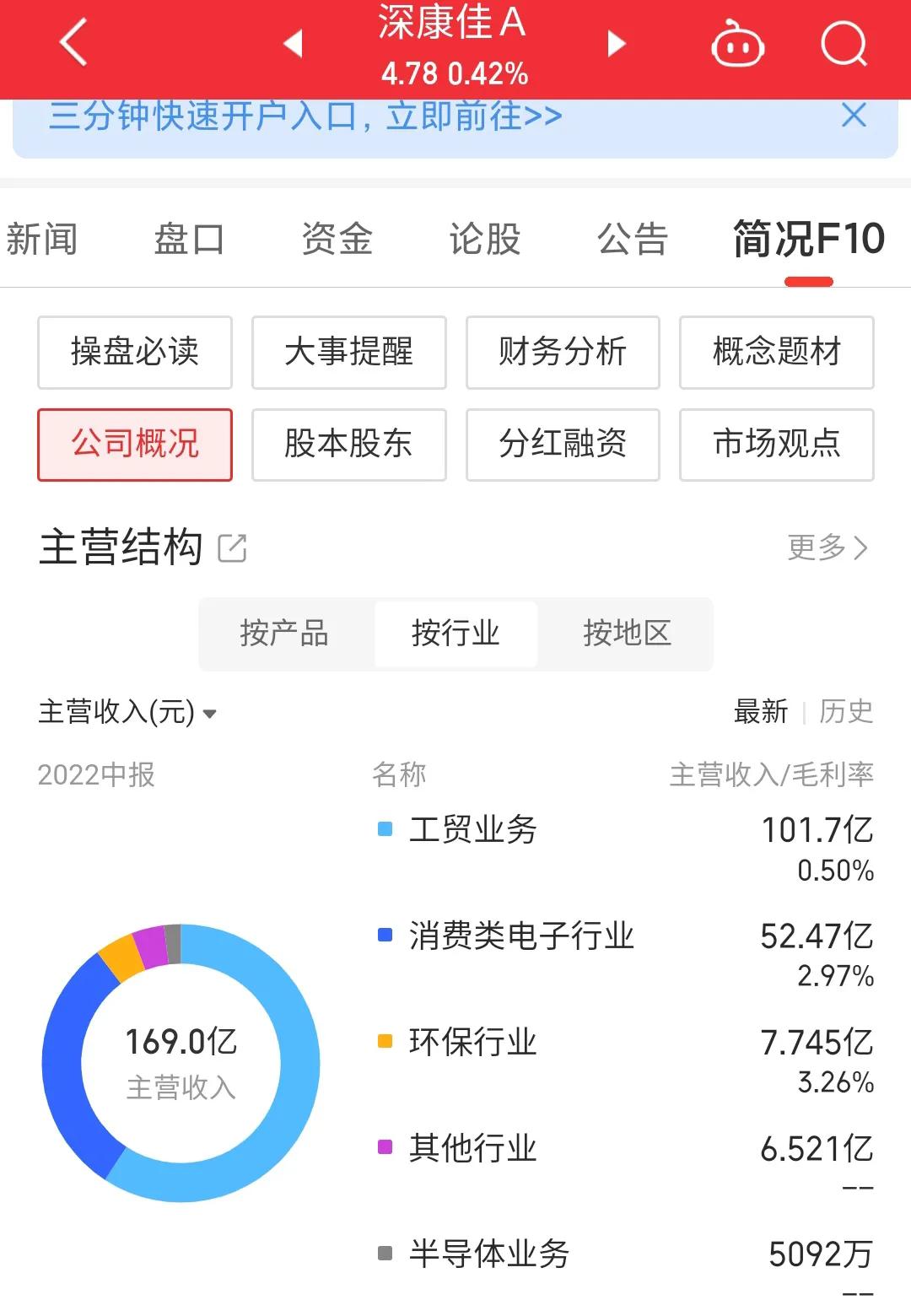The image size is (911, 1316).
Task: Switch to the 资金 tab
Action: click(337, 239)
